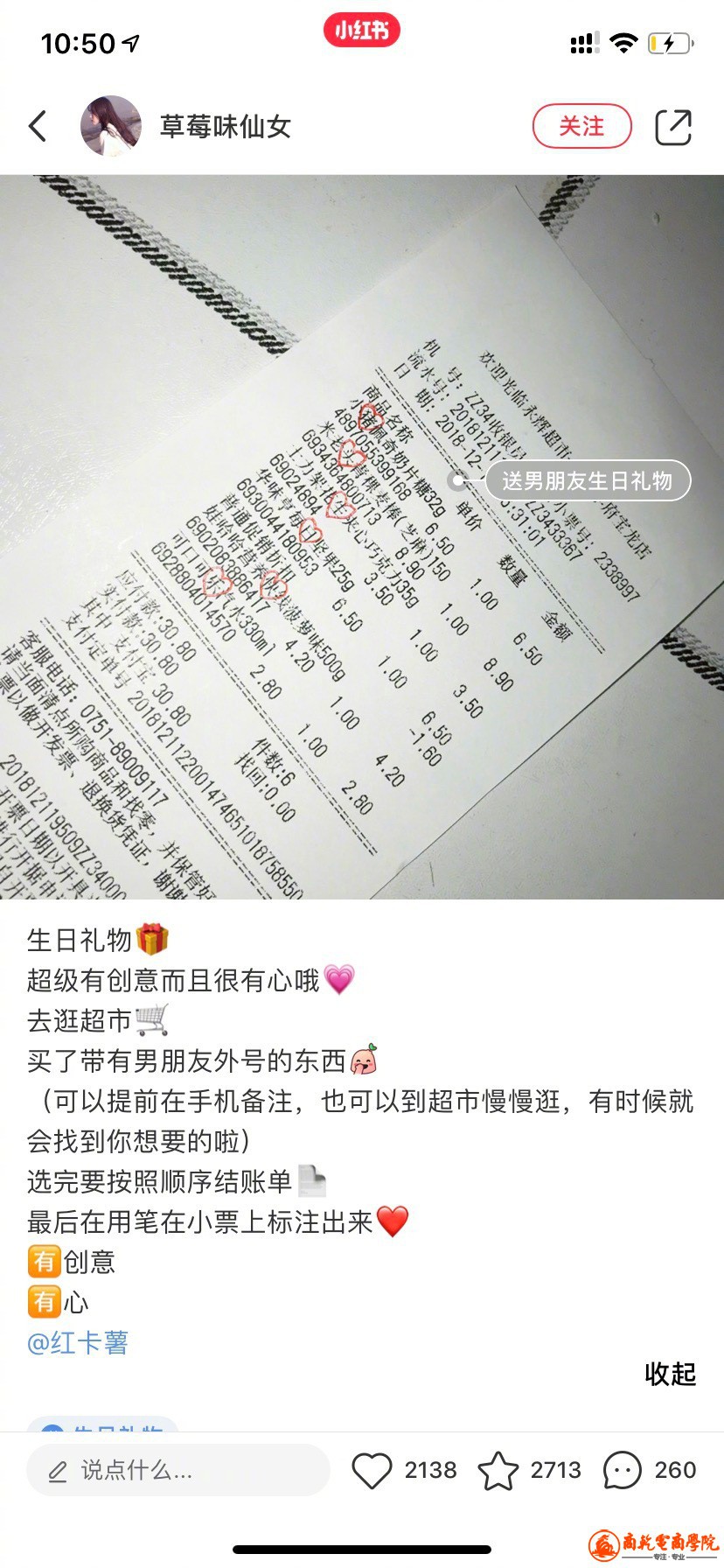Share this post via share icon
Image resolution: width=724 pixels, height=1568 pixels.
point(673,127)
